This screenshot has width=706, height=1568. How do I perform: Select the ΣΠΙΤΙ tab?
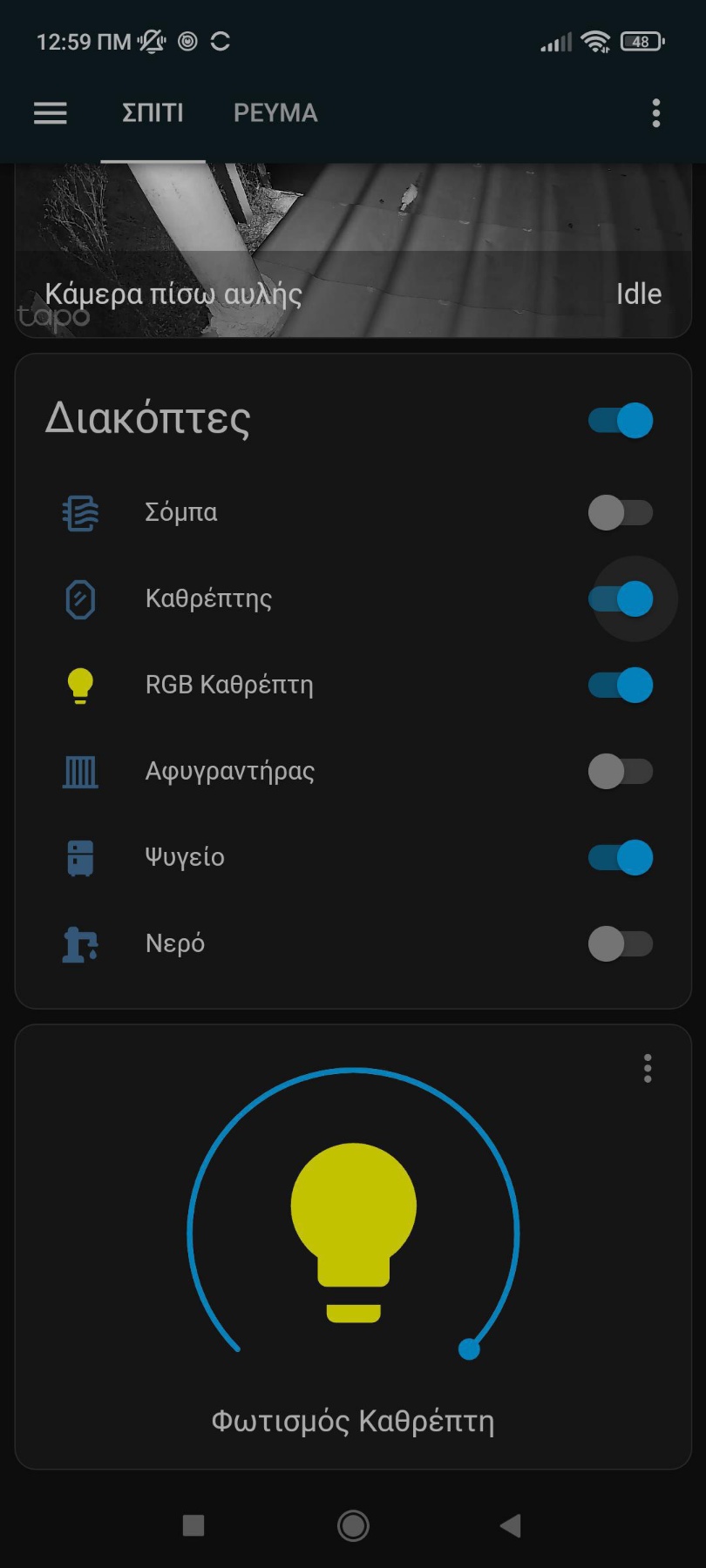[x=153, y=113]
